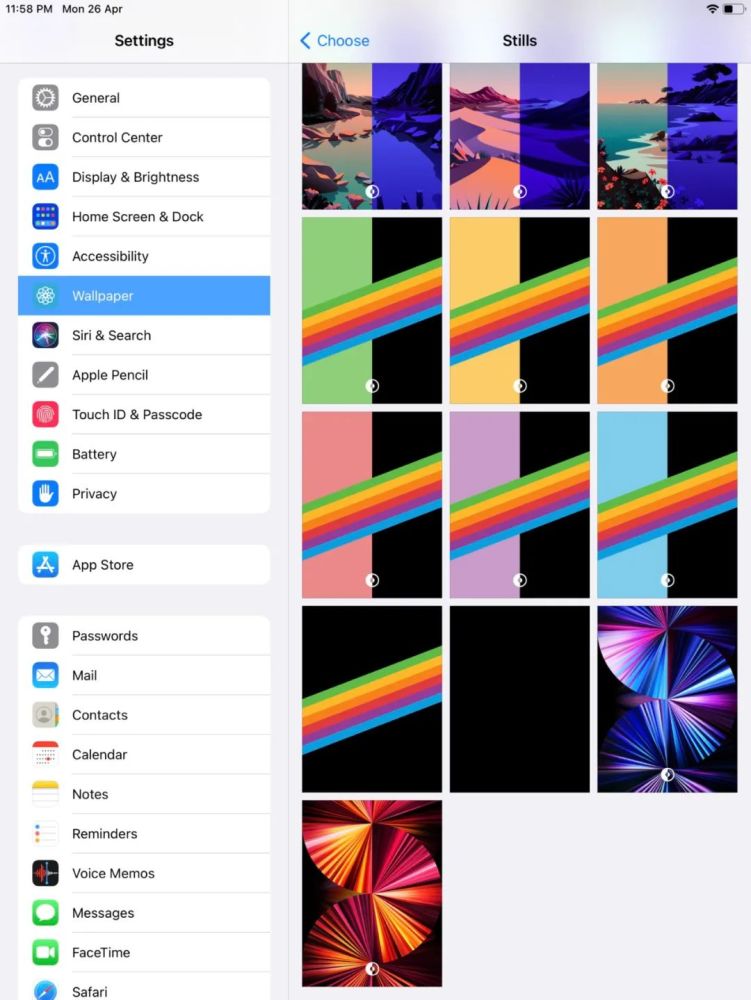Open Accessibility settings
This screenshot has width=751, height=1000.
(144, 256)
